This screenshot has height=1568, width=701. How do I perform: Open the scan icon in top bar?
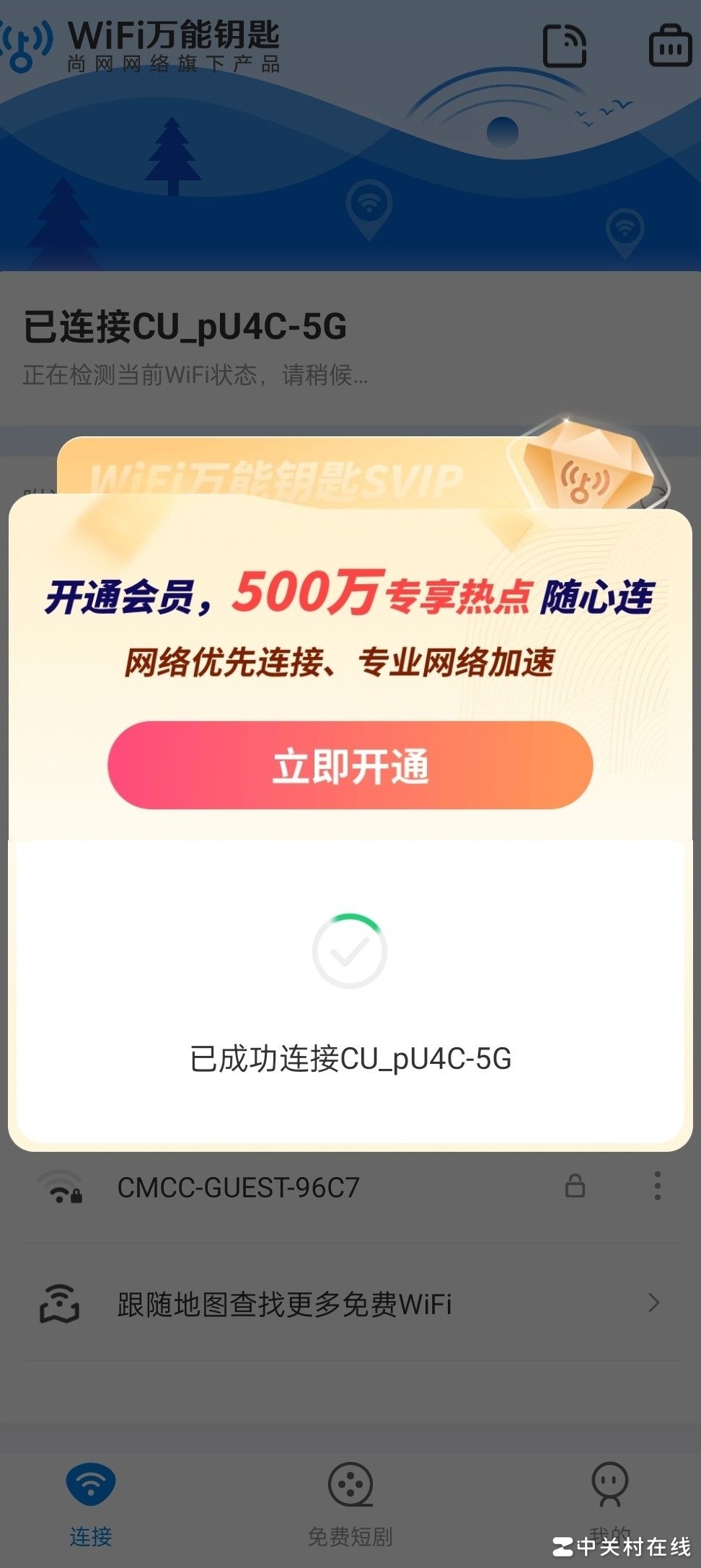564,46
